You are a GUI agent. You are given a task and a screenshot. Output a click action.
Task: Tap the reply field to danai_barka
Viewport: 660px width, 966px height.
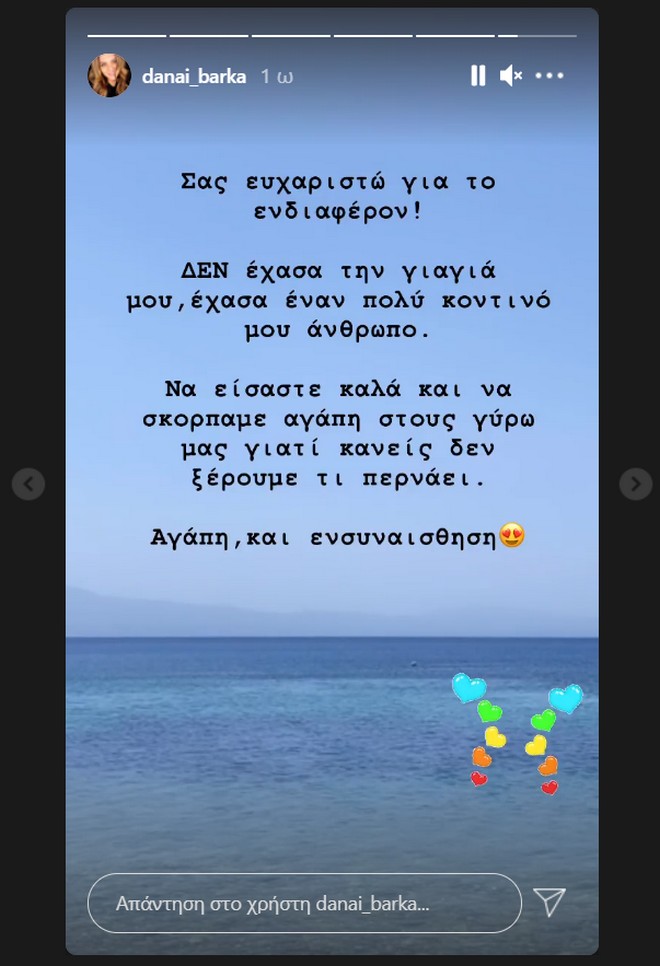[x=304, y=903]
